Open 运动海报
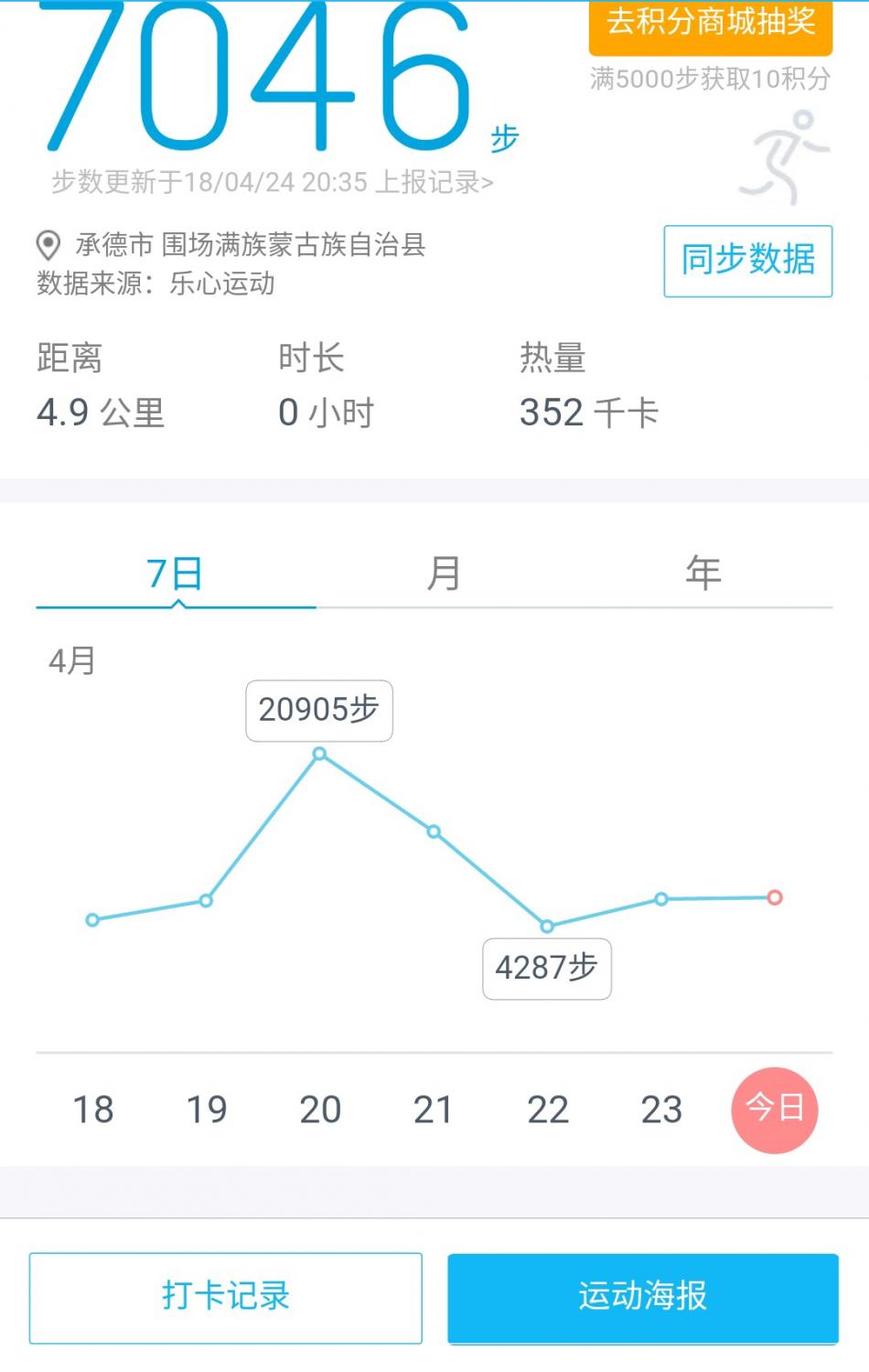The height and width of the screenshot is (1372, 869). (642, 1297)
